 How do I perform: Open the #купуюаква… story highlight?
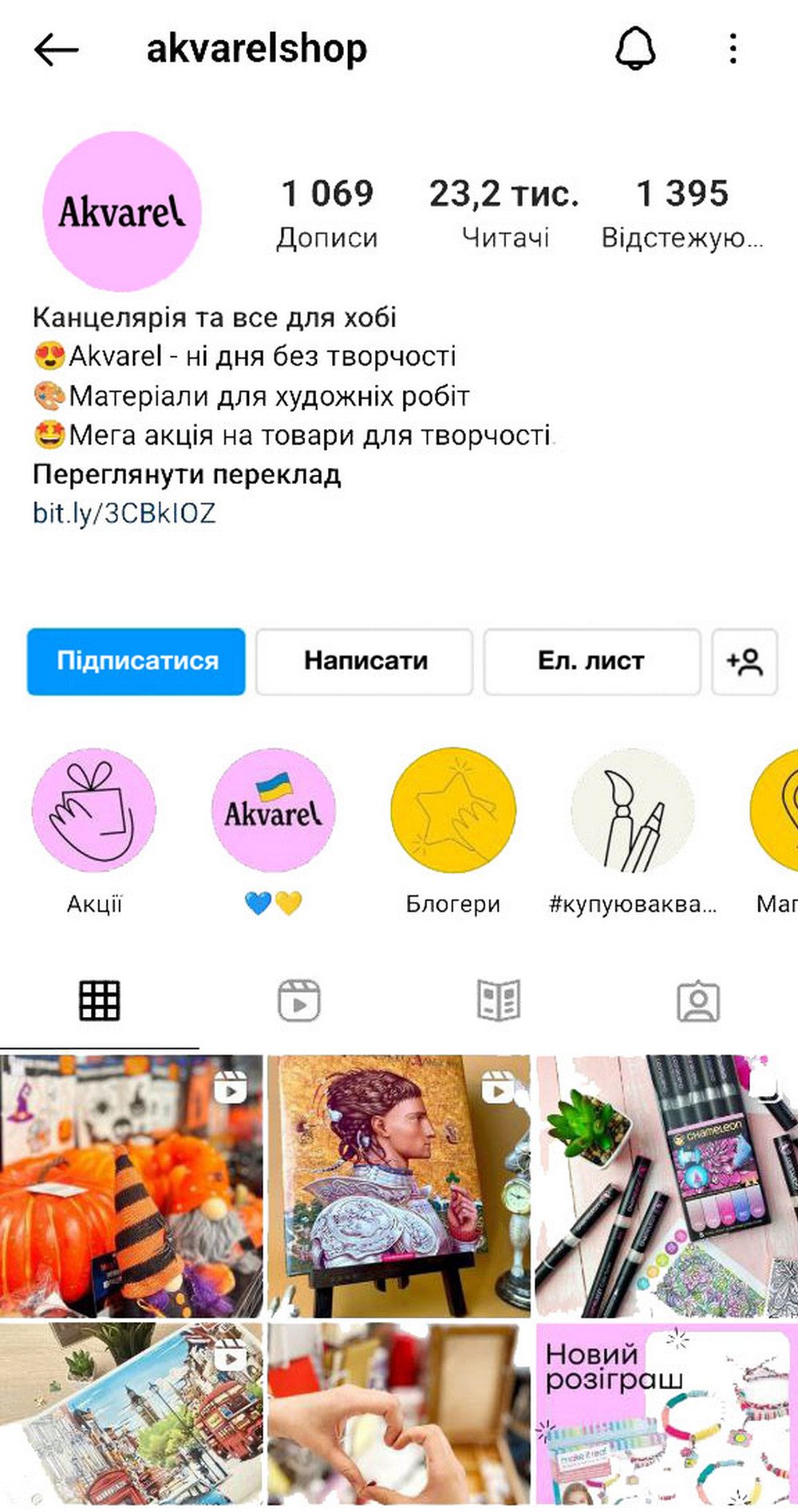coord(633,811)
